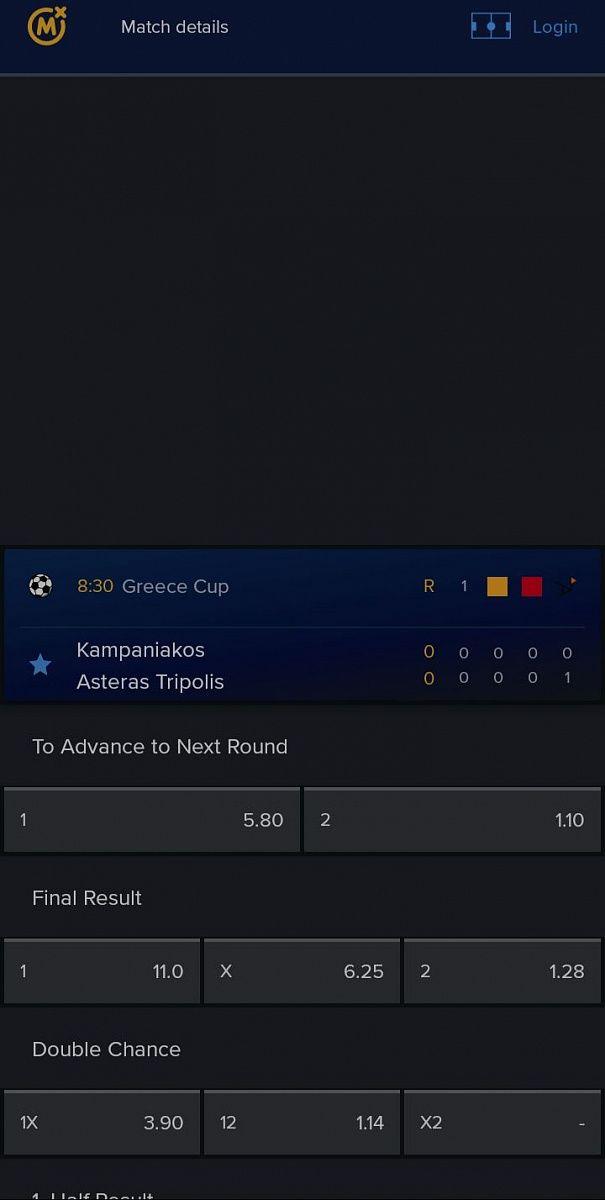This screenshot has width=605, height=1200.
Task: Choose the Double Chance X2 option
Action: tap(502, 1123)
